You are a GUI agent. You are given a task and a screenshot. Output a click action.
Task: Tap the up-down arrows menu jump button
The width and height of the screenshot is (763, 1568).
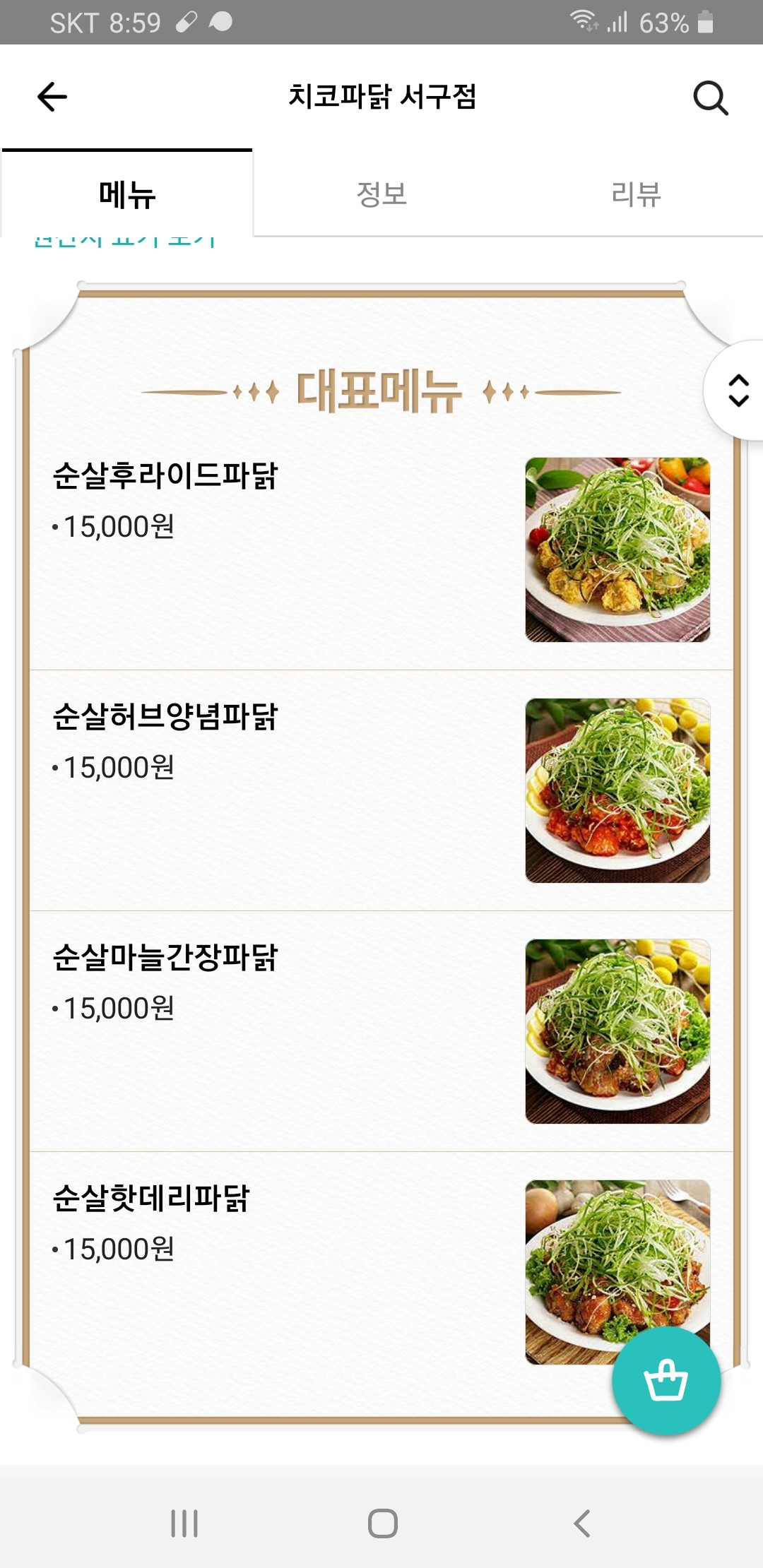[x=737, y=390]
